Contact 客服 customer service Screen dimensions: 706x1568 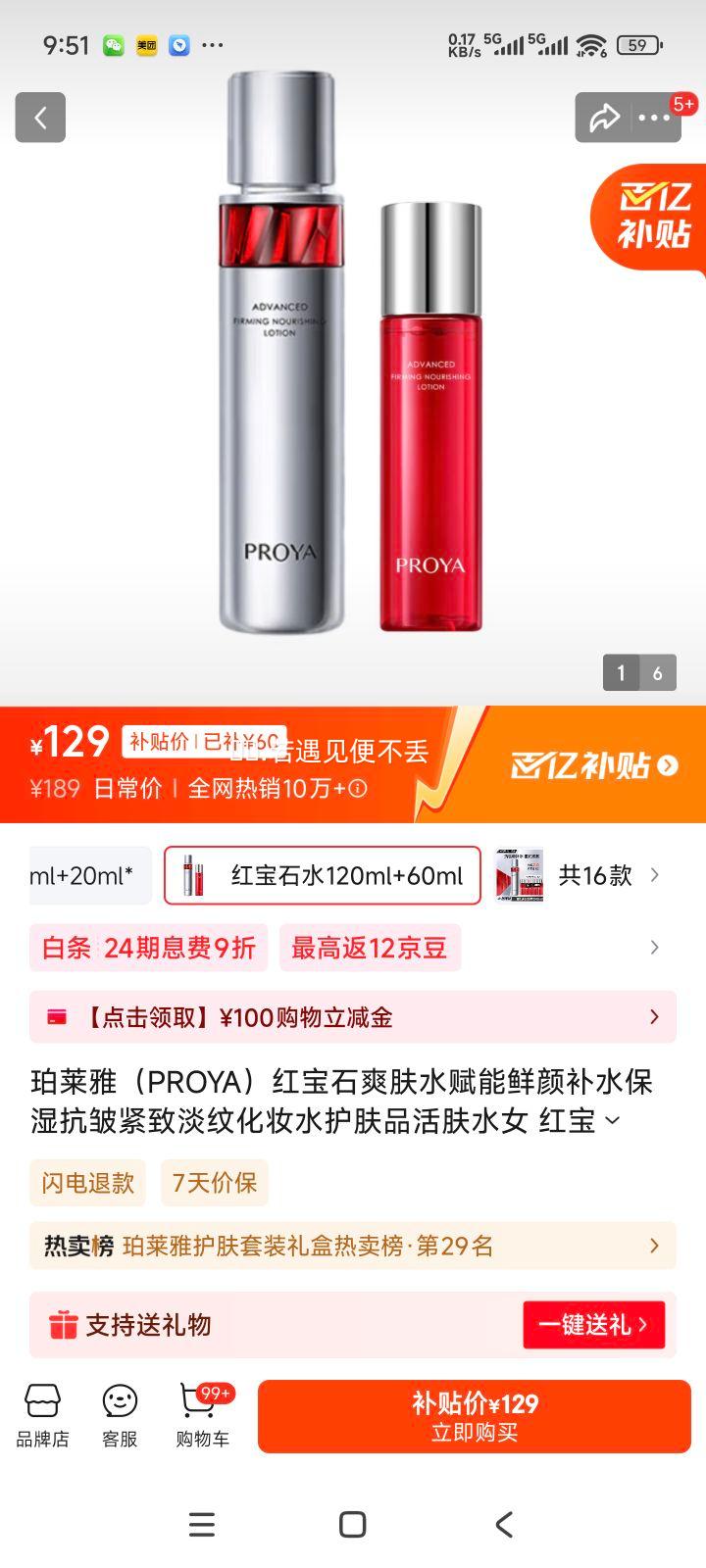point(119,1414)
